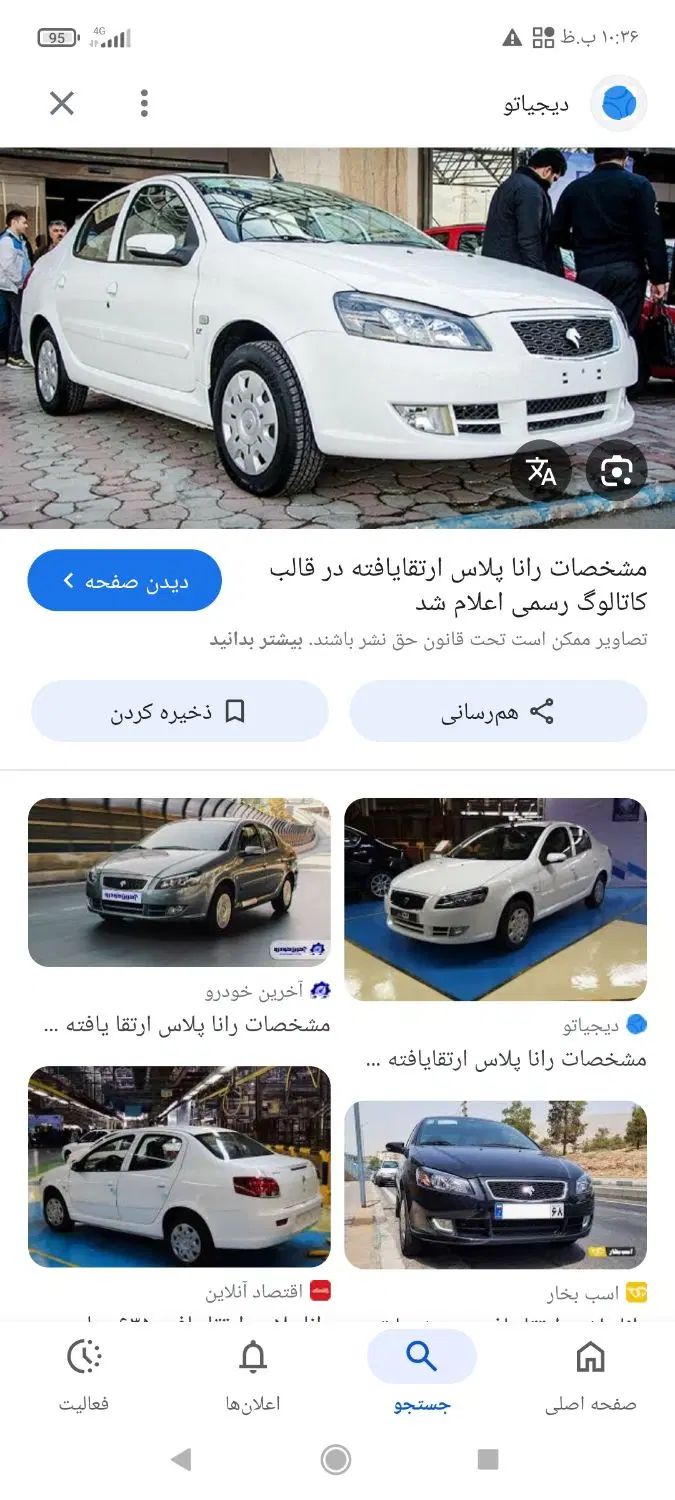Translate text in the image
This screenshot has width=675, height=1500.
coord(541,470)
